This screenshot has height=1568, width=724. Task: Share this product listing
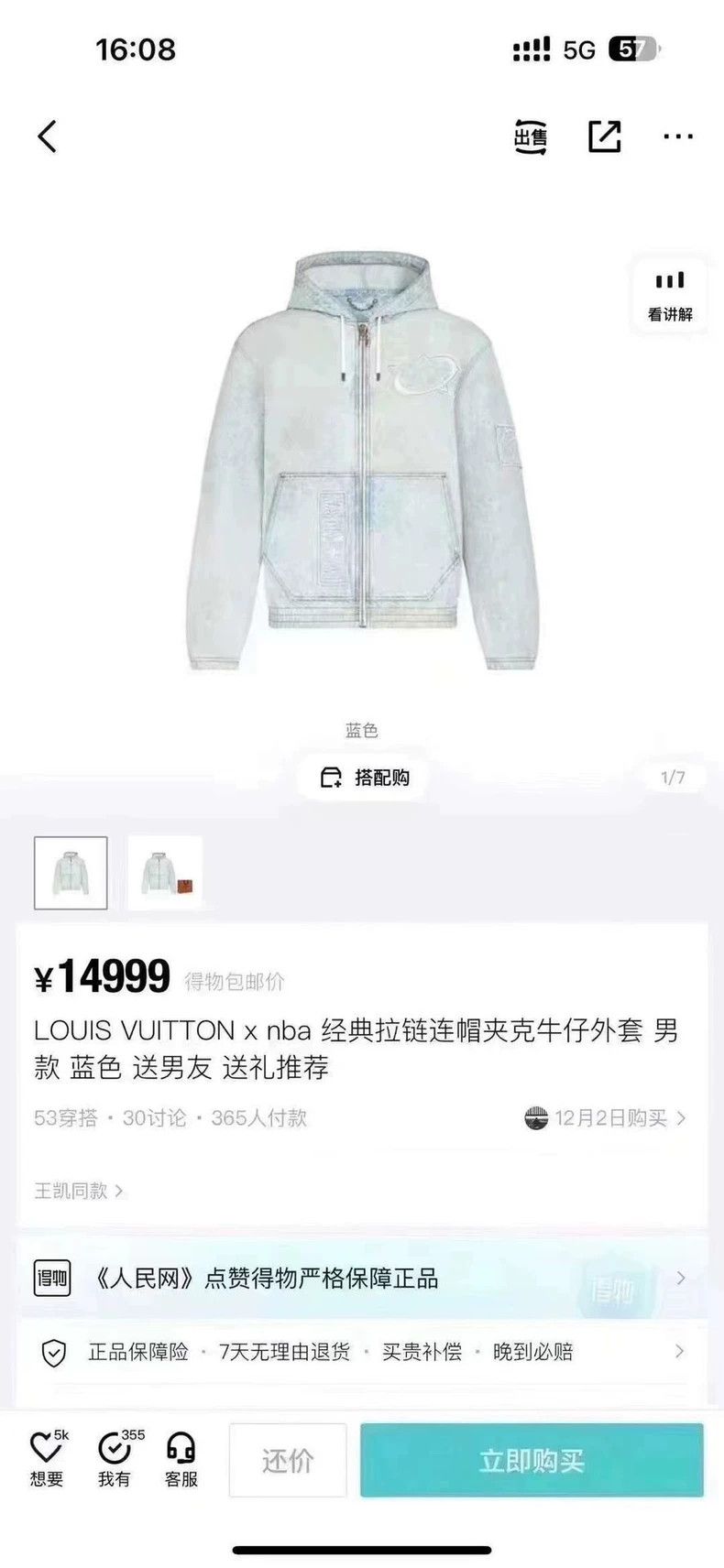point(604,136)
